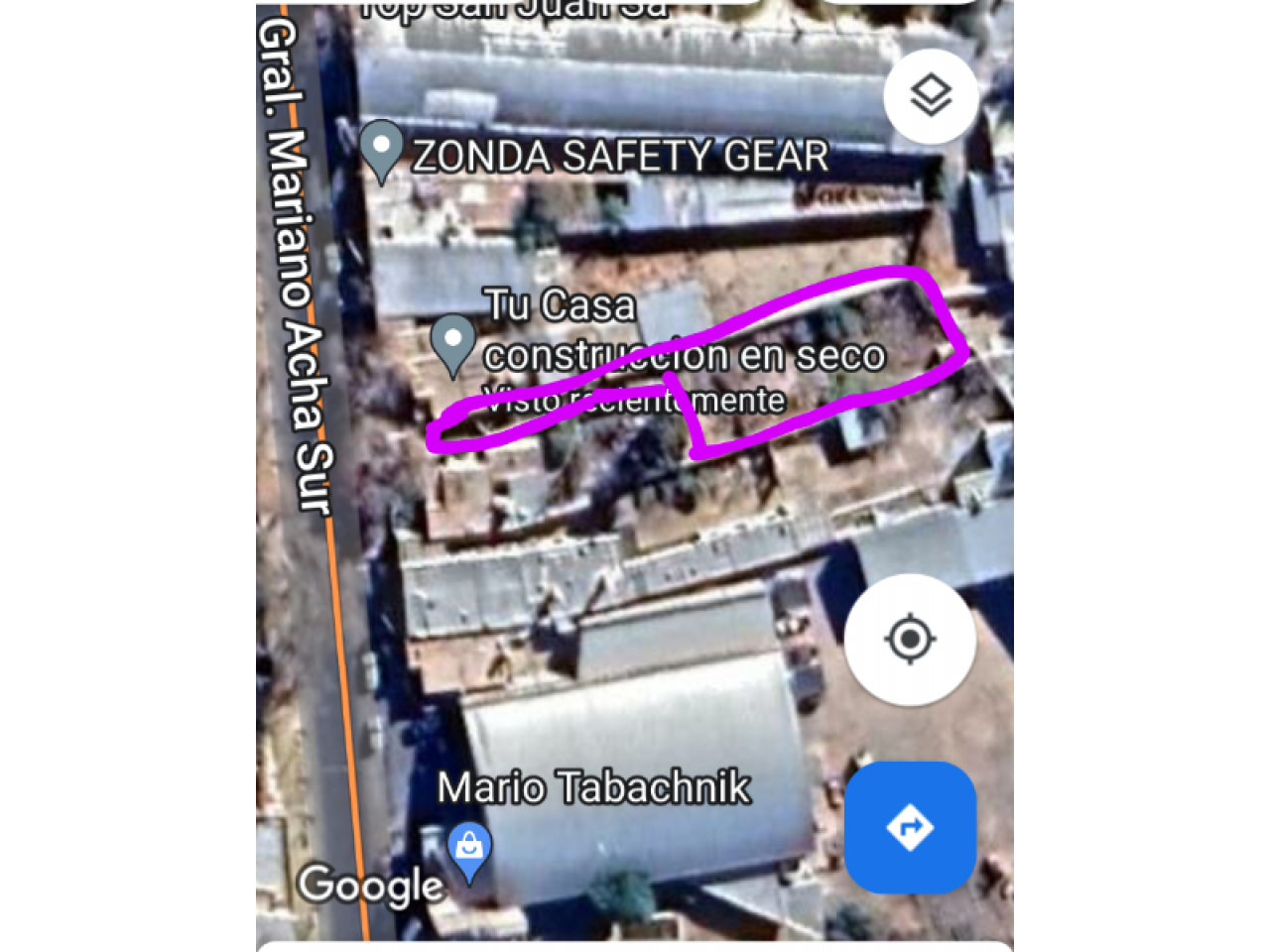Open the map layers selector
Screen dimensions: 1270x952
931,97
